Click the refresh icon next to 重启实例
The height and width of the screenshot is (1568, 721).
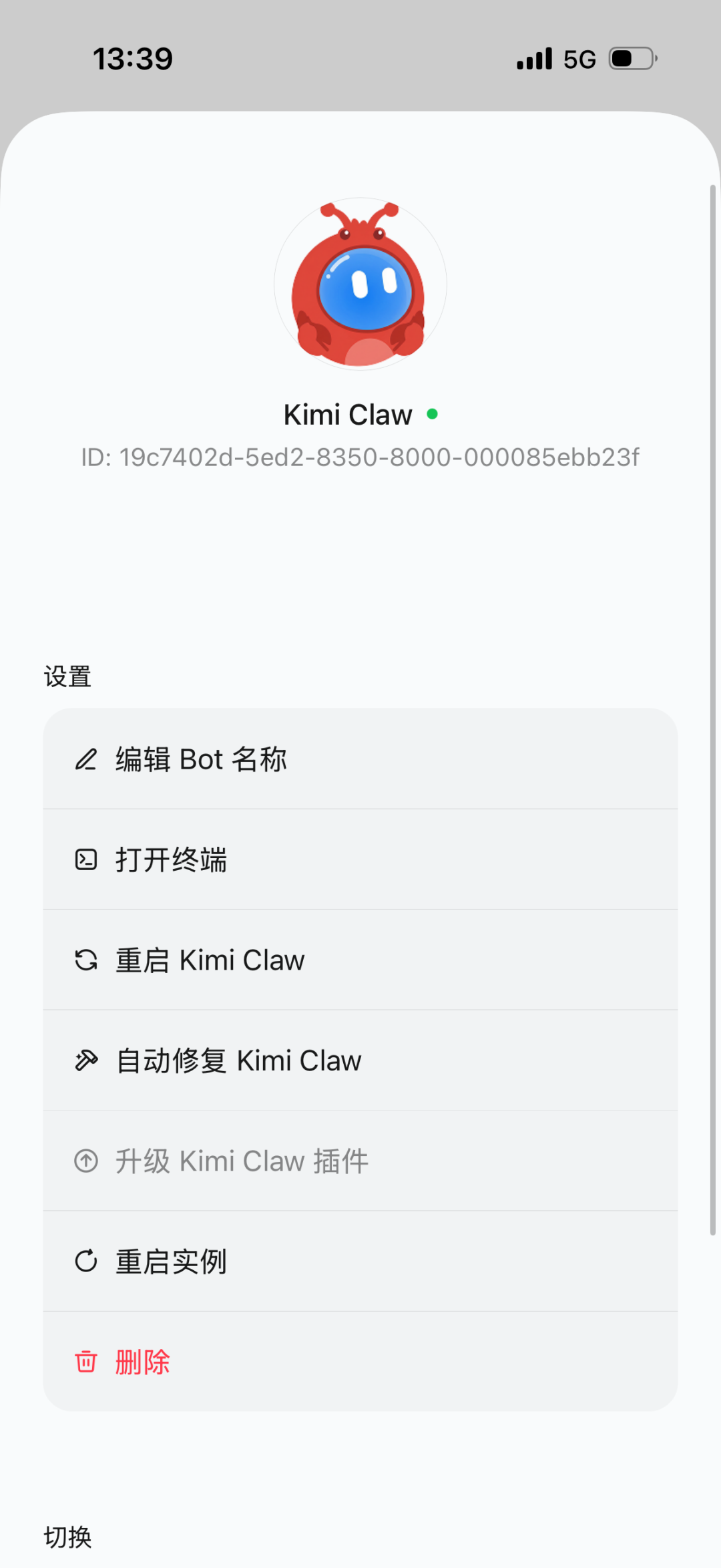[x=85, y=1261]
